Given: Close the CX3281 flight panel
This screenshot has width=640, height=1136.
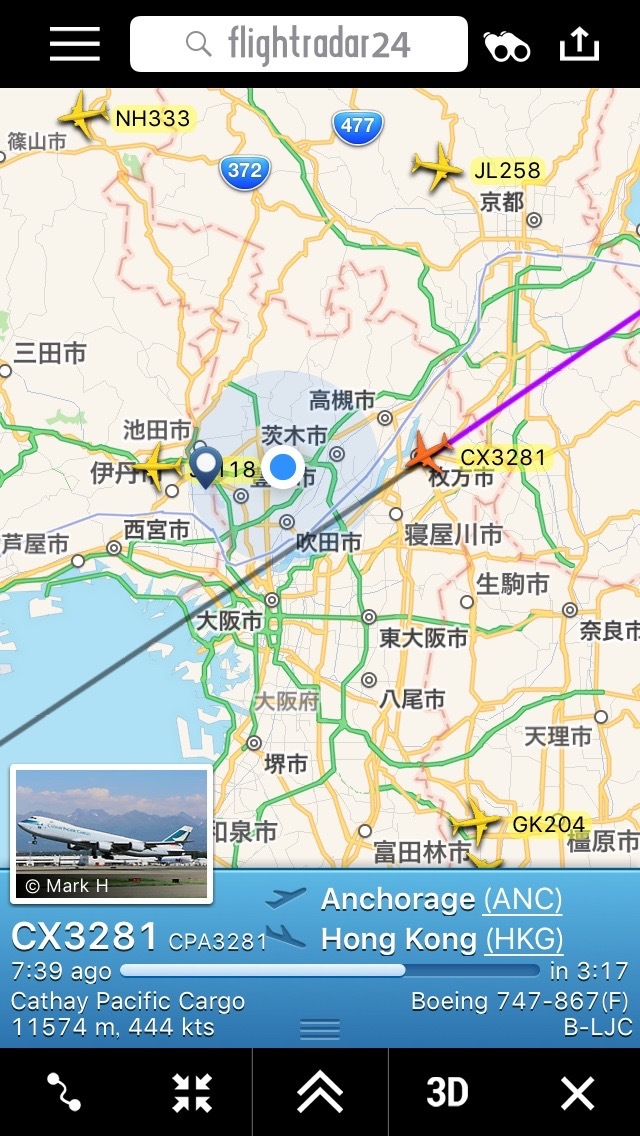Looking at the screenshot, I should (578, 1092).
